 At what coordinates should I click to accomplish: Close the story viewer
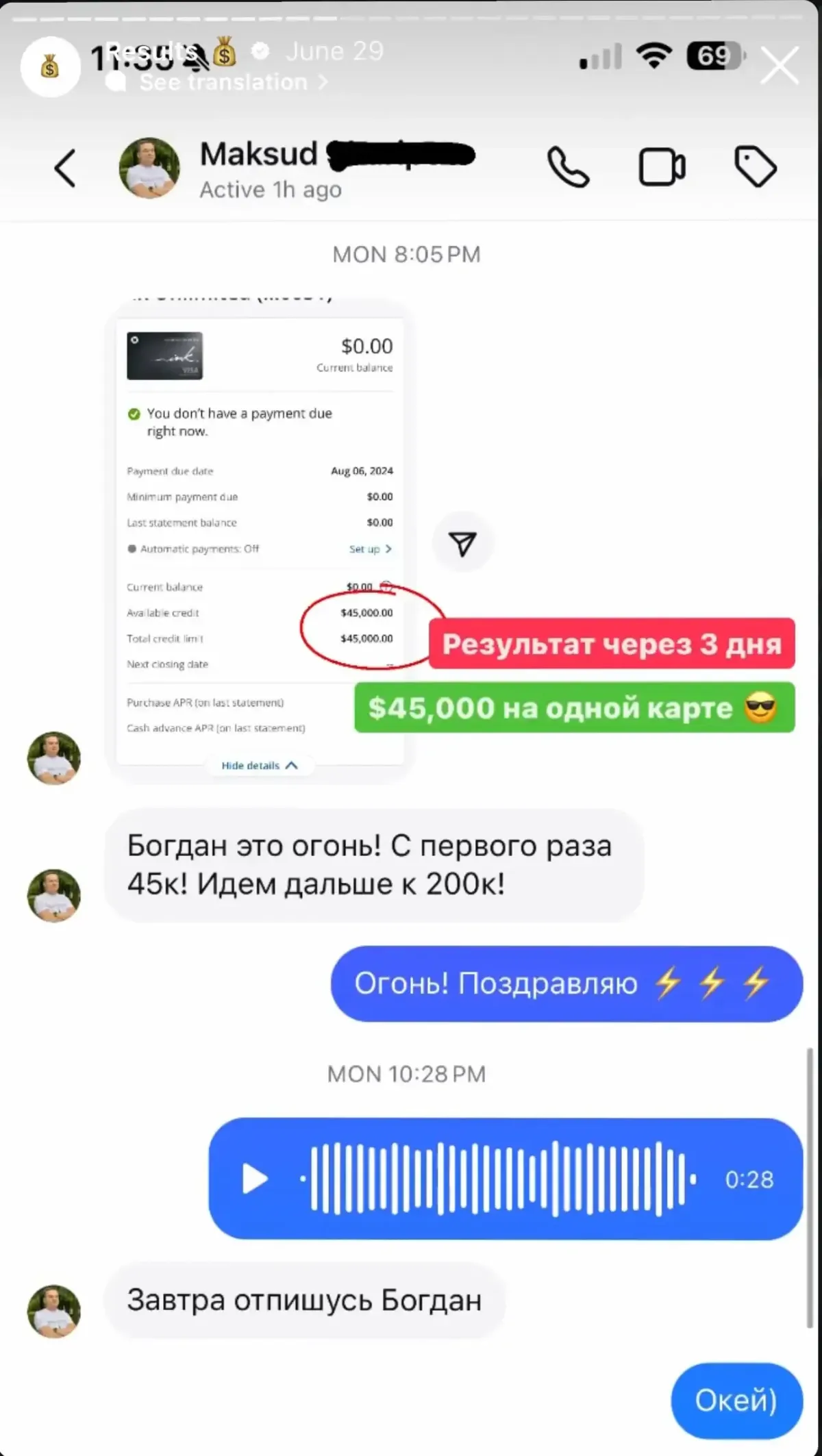click(x=780, y=66)
